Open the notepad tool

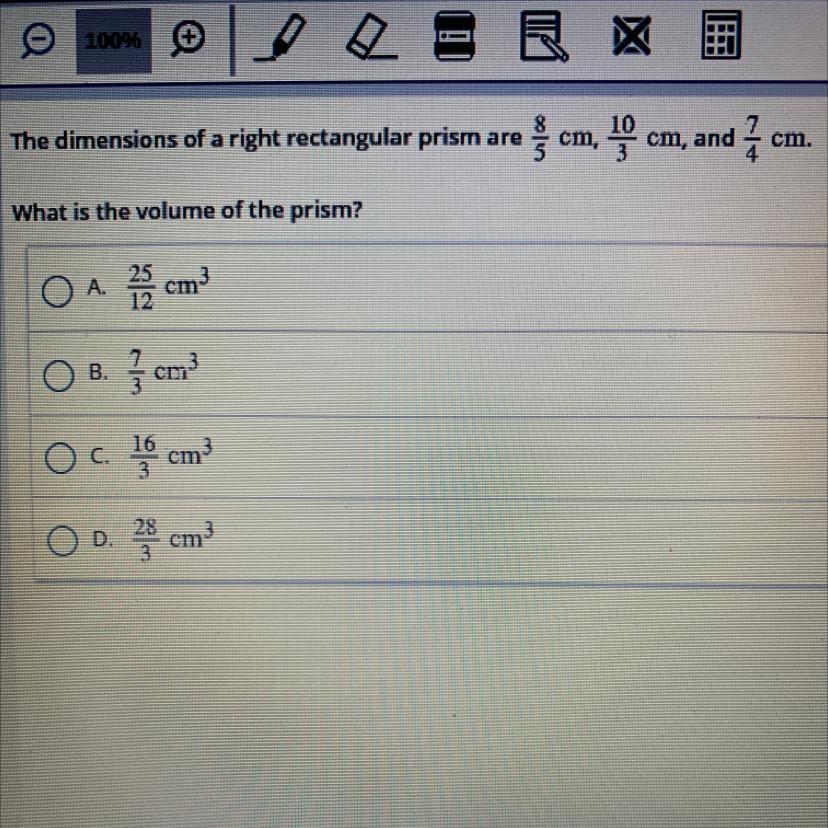[544, 36]
